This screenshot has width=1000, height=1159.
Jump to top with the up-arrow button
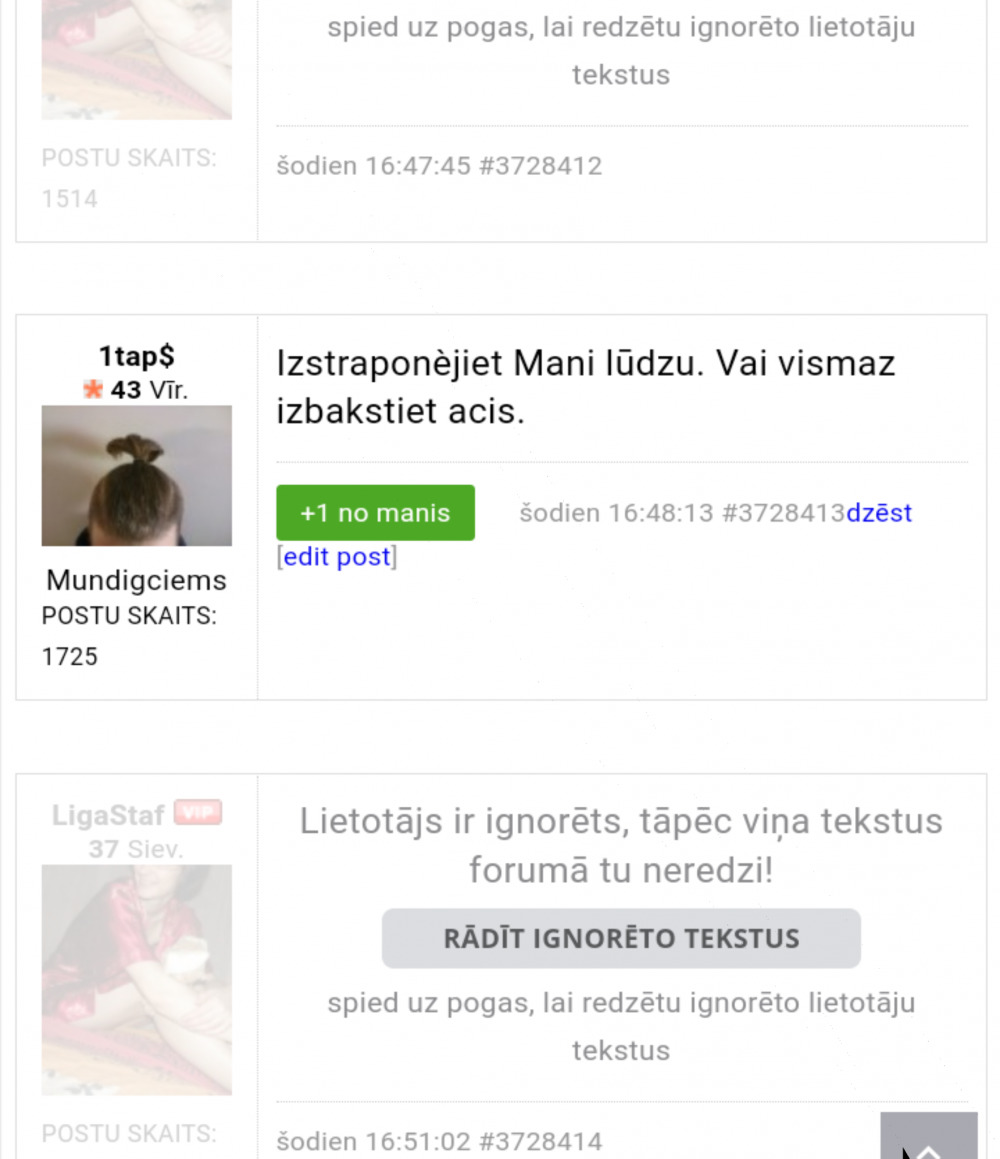928,1138
